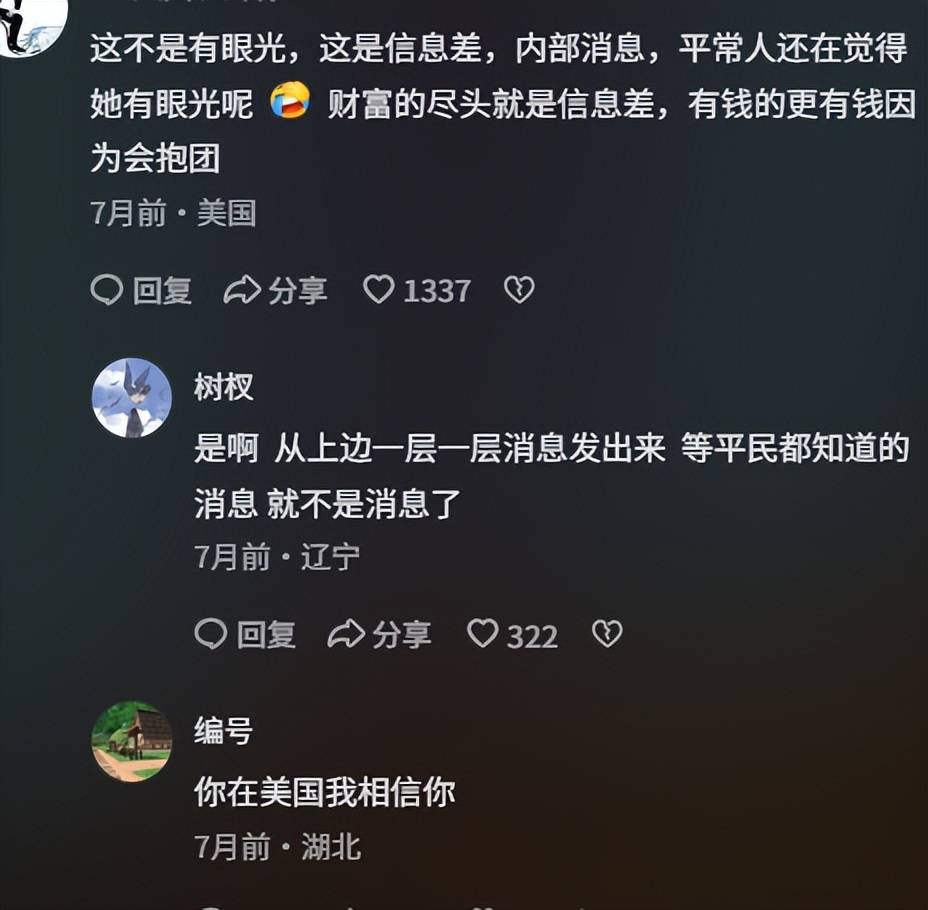The width and height of the screenshot is (928, 910).
Task: Like 树杈's comment with 322 likes
Action: pyautogui.click(x=483, y=634)
